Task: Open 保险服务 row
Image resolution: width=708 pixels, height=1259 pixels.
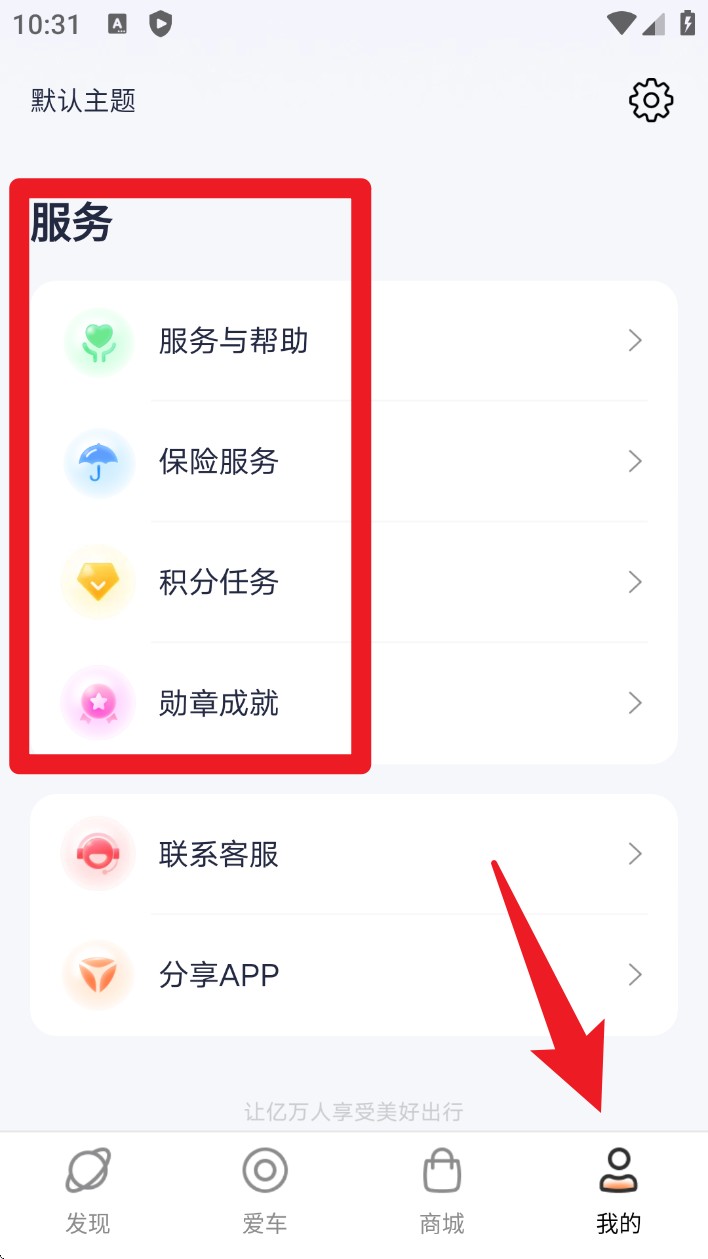Action: click(x=353, y=461)
